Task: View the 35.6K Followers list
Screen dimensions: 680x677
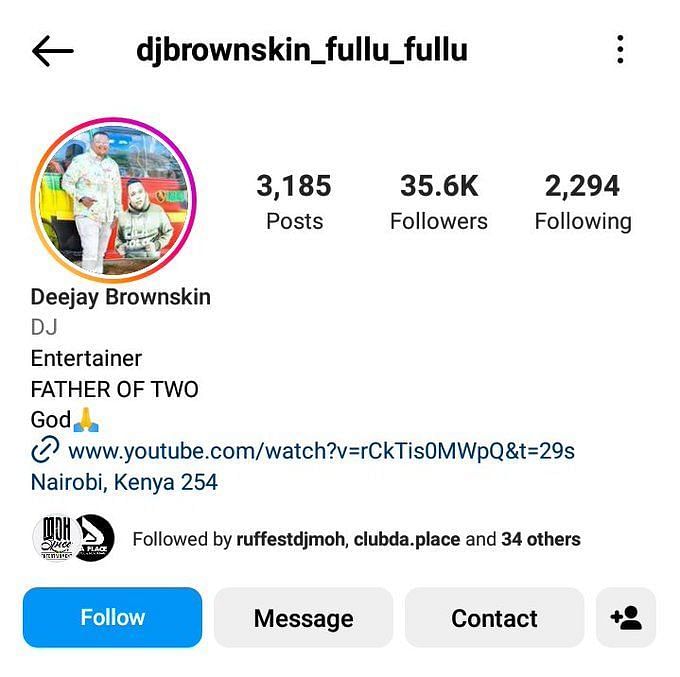Action: coord(439,201)
